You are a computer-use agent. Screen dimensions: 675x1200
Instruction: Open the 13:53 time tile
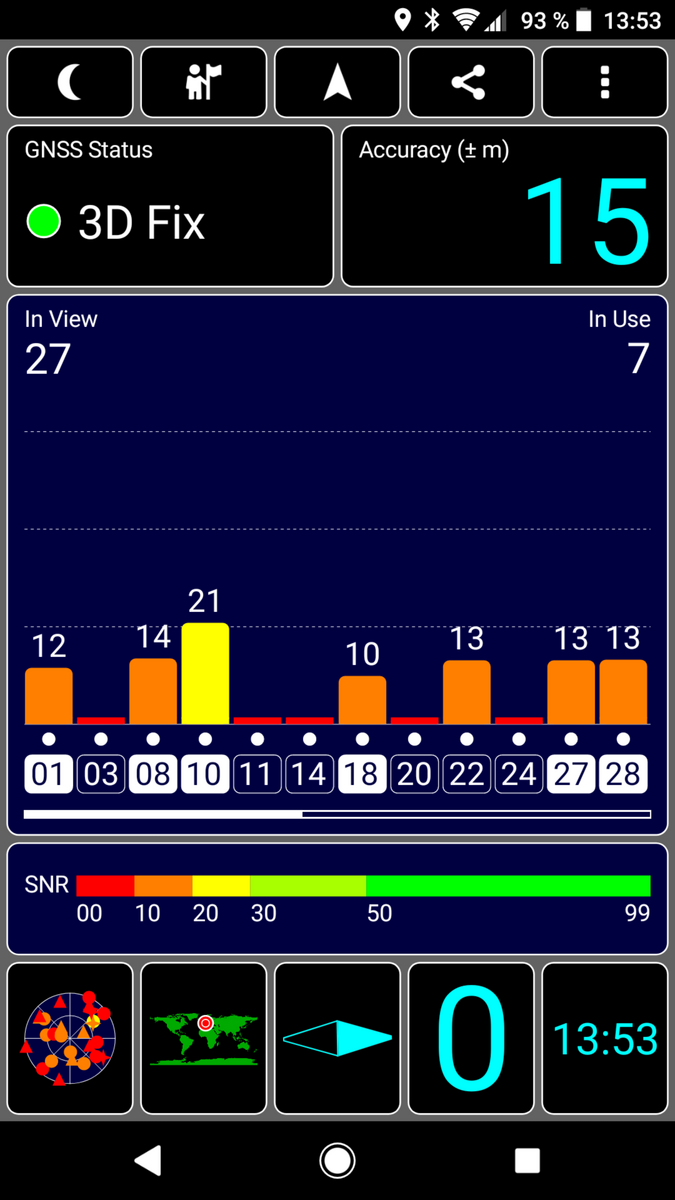point(605,1038)
